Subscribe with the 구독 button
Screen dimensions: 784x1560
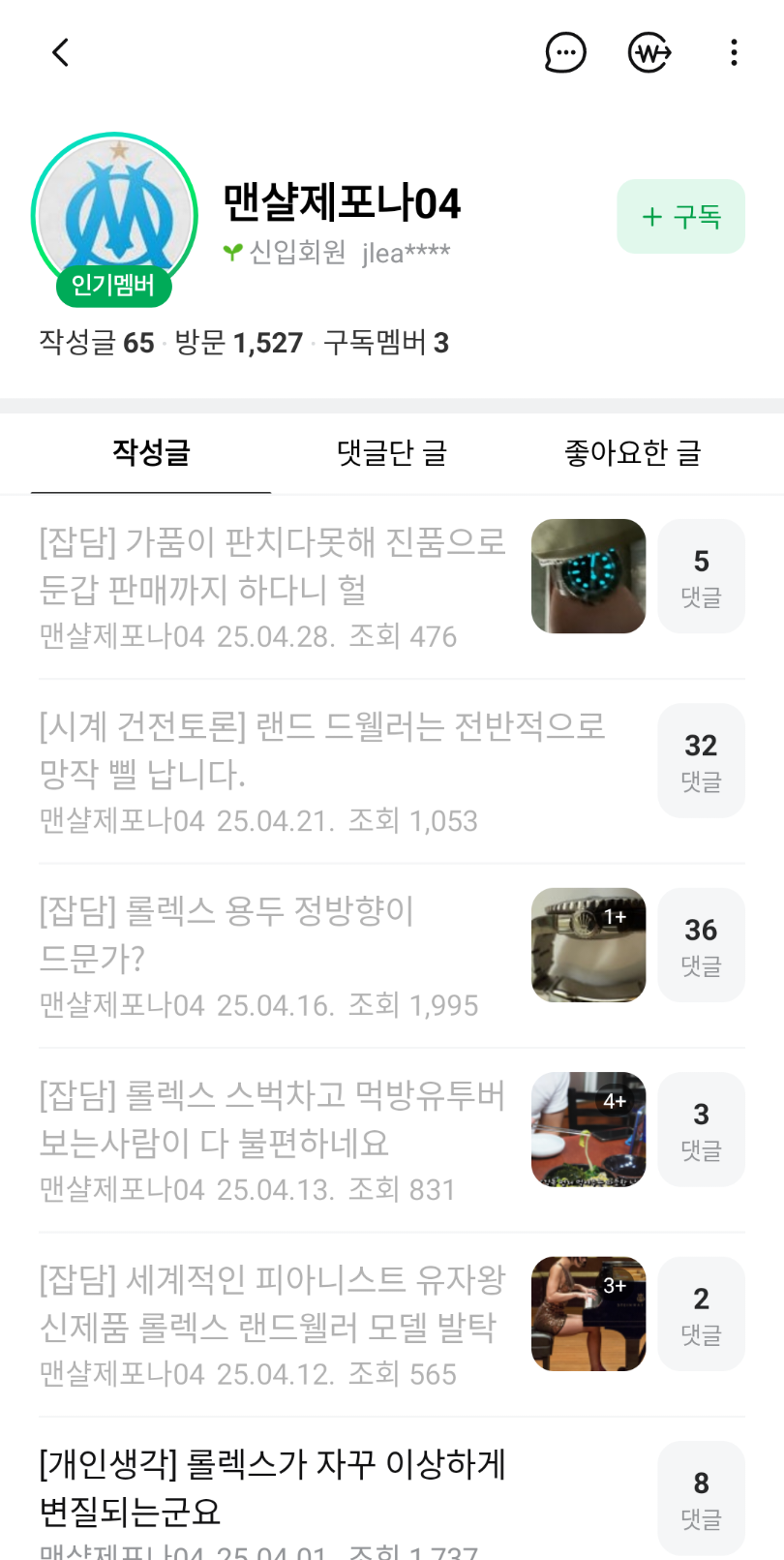680,216
